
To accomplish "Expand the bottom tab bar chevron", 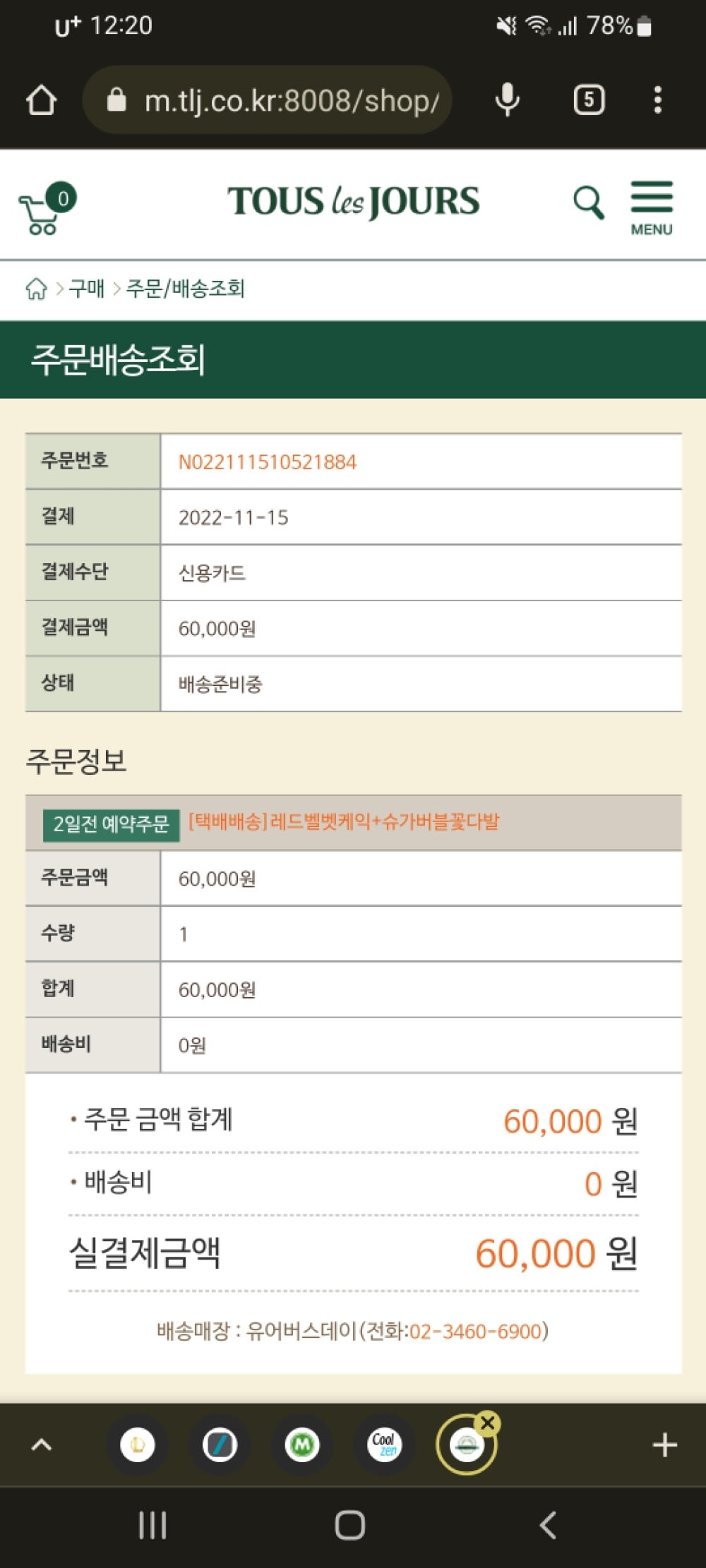I will tap(42, 1445).
